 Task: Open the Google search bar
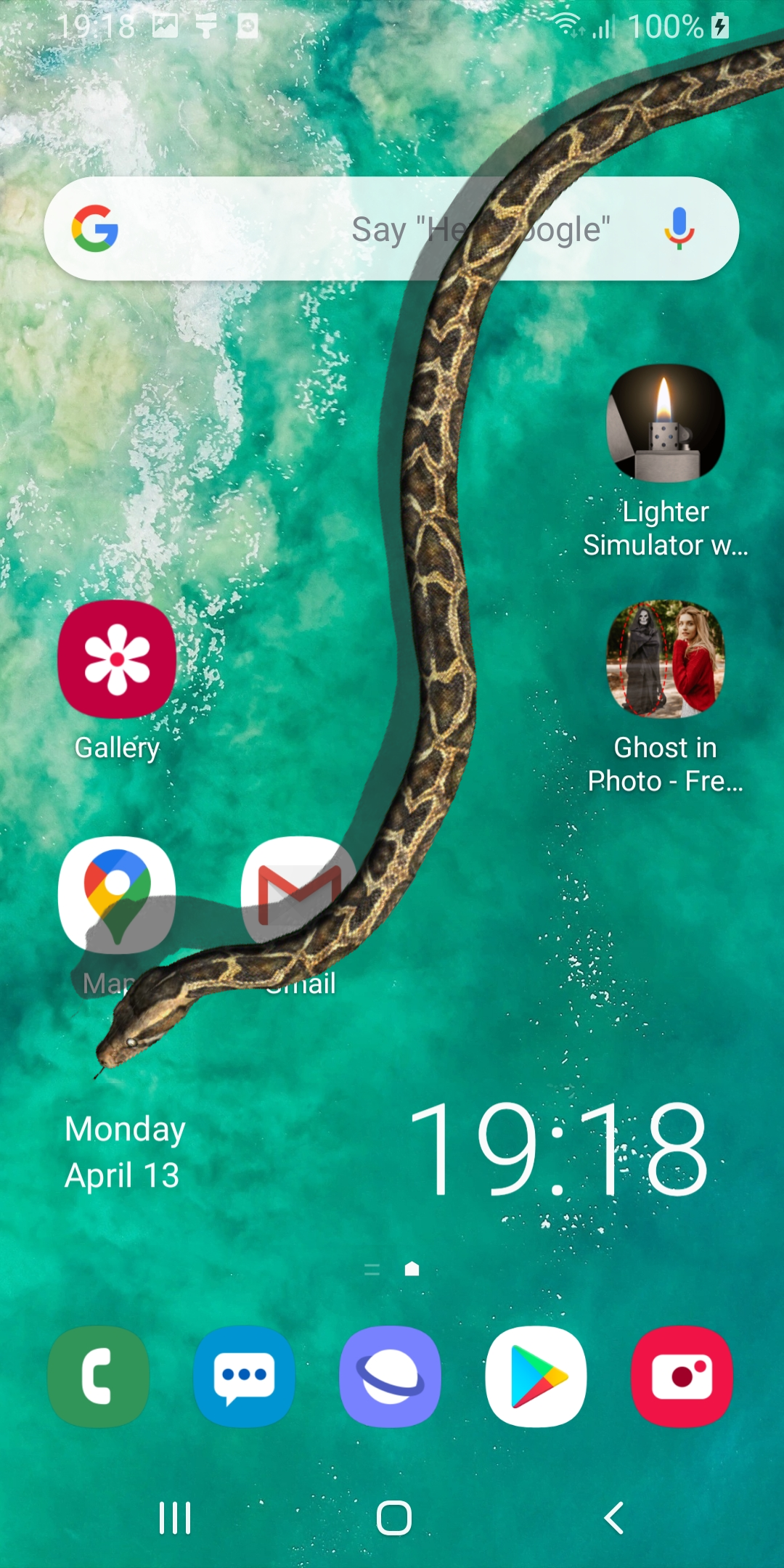click(348, 229)
